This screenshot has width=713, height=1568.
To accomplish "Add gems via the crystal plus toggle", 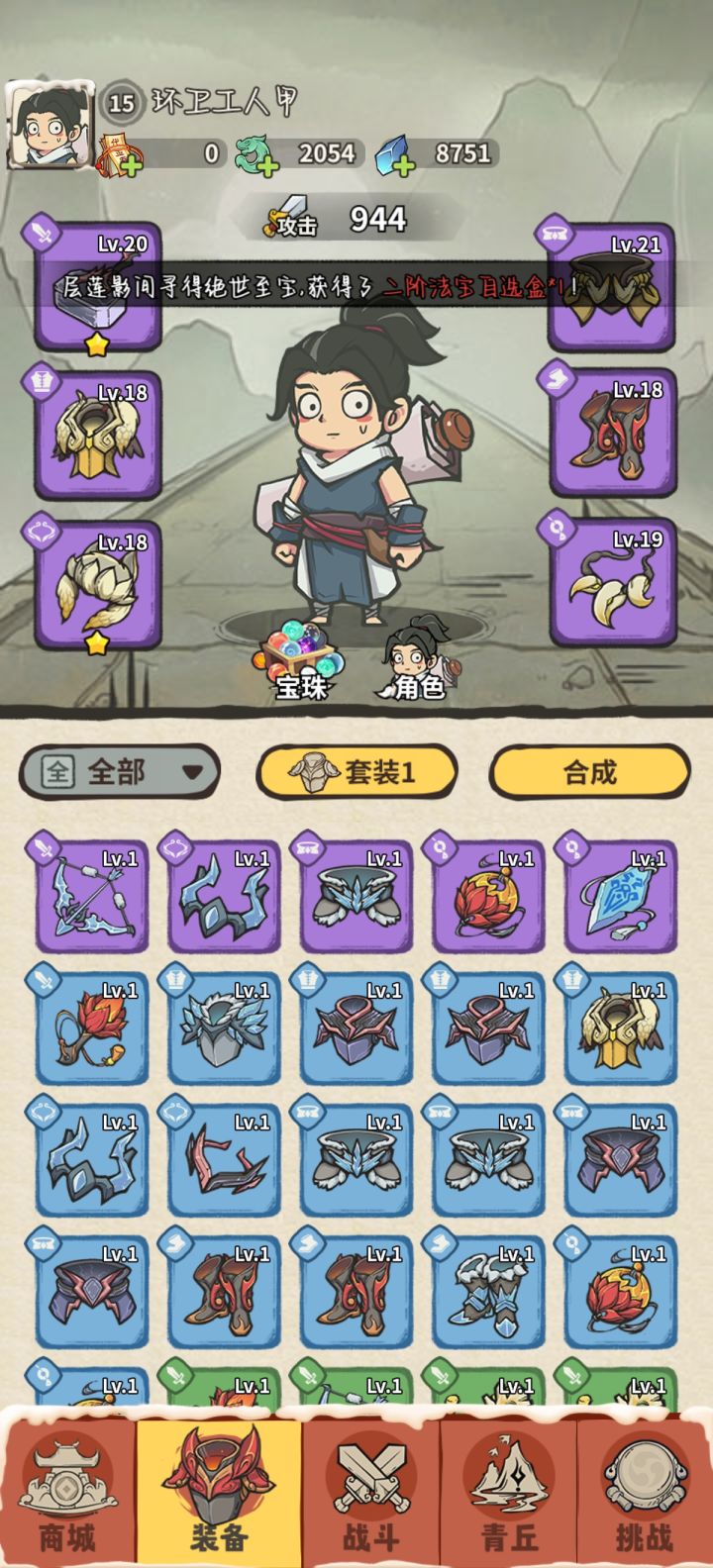I will (403, 166).
